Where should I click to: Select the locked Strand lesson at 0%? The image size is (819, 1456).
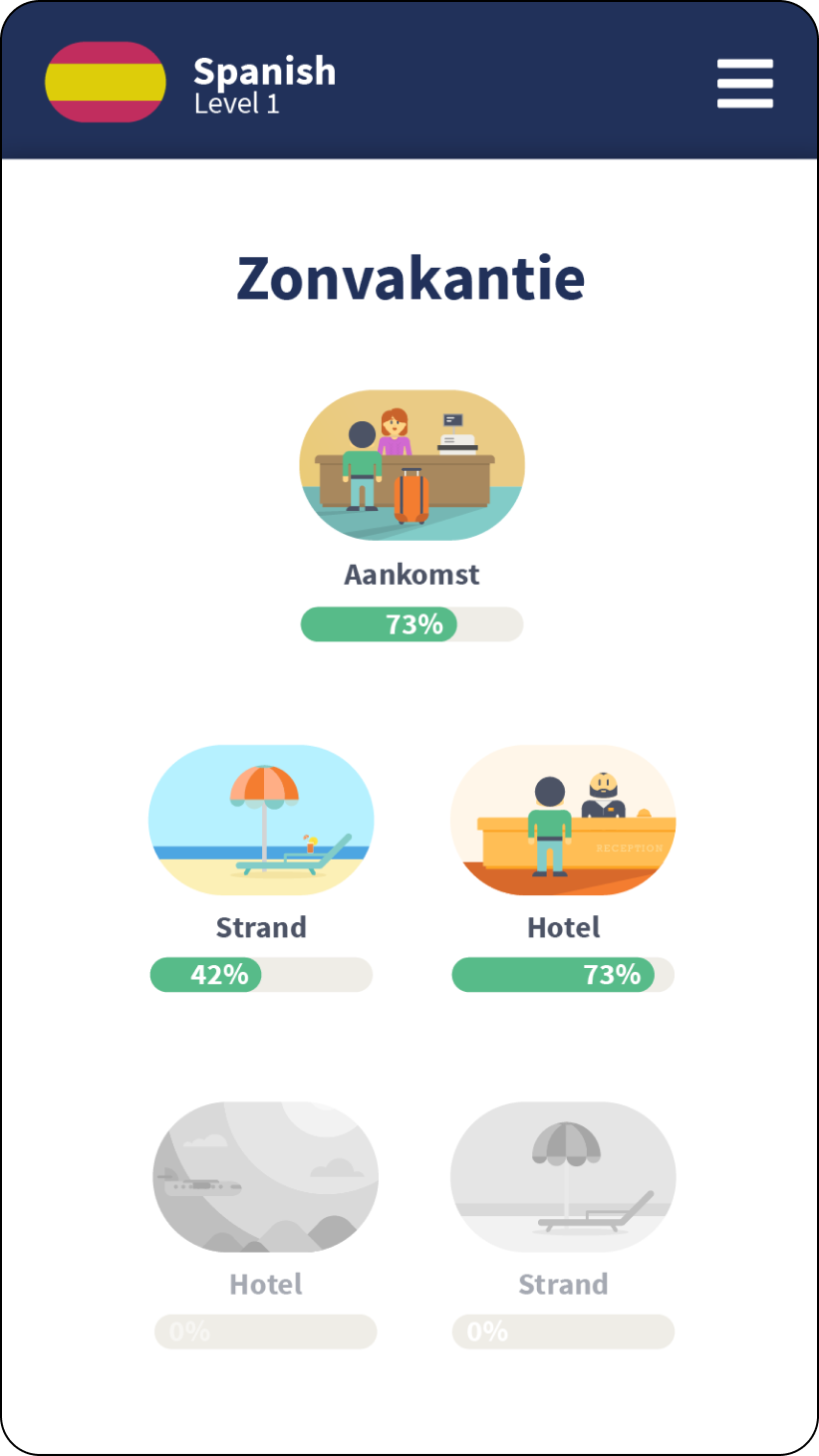[x=563, y=1177]
